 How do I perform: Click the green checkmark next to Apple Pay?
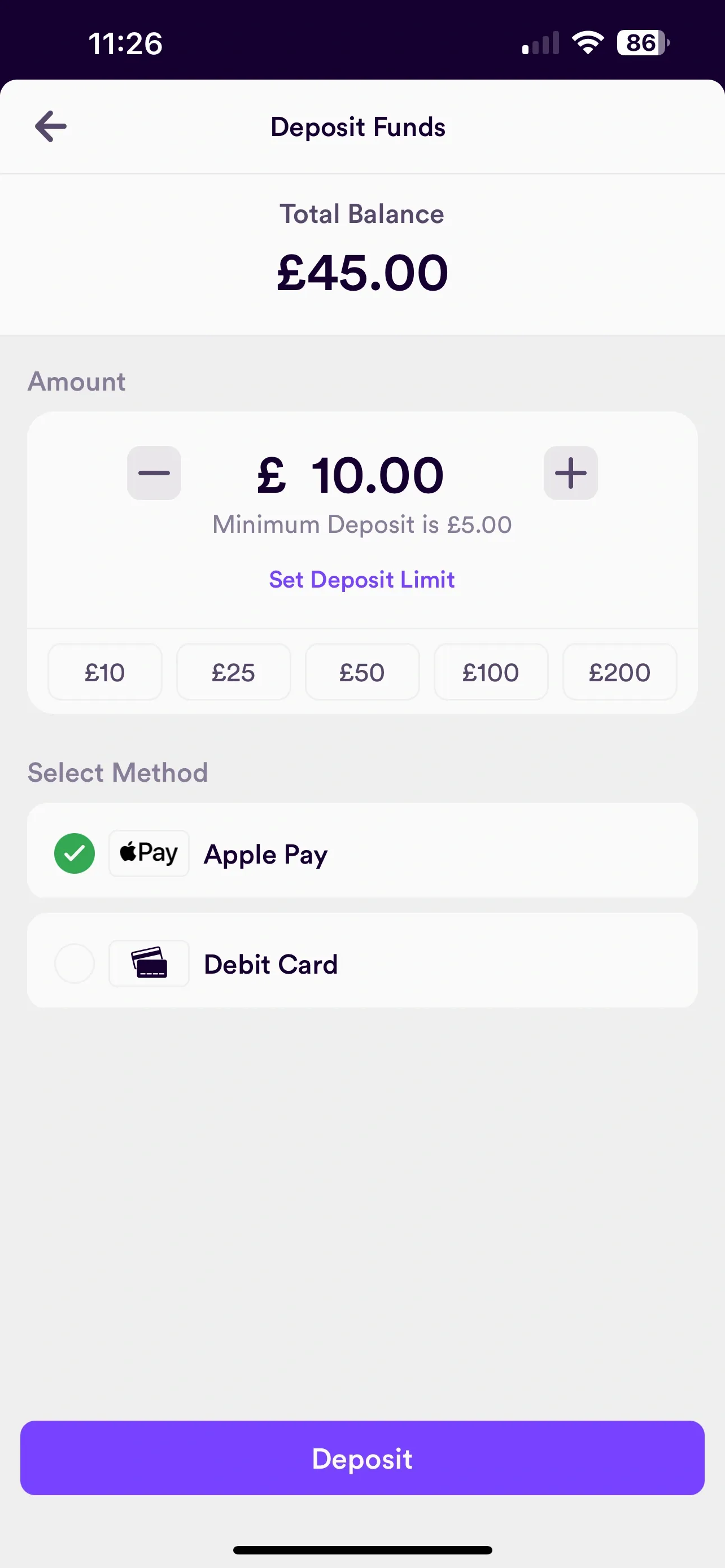[75, 853]
